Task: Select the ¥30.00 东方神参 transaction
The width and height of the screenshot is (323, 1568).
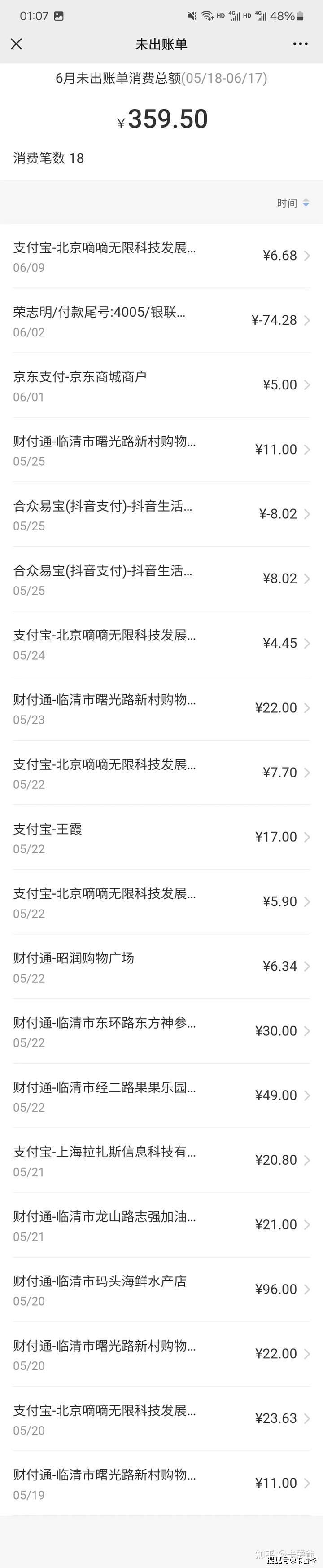Action: click(x=161, y=1030)
